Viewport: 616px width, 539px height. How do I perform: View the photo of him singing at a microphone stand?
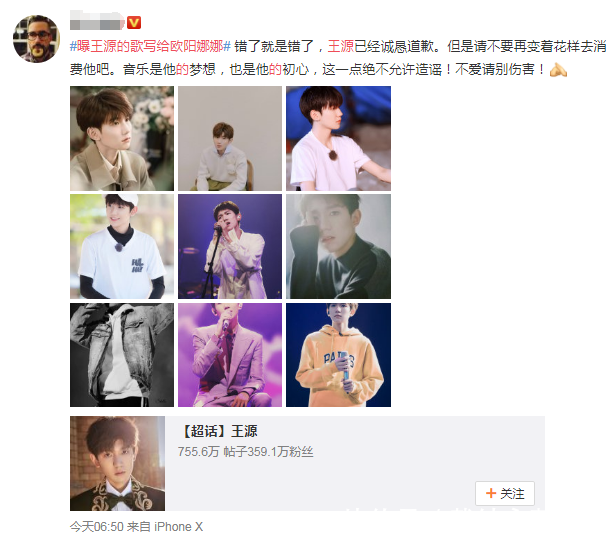(229, 246)
